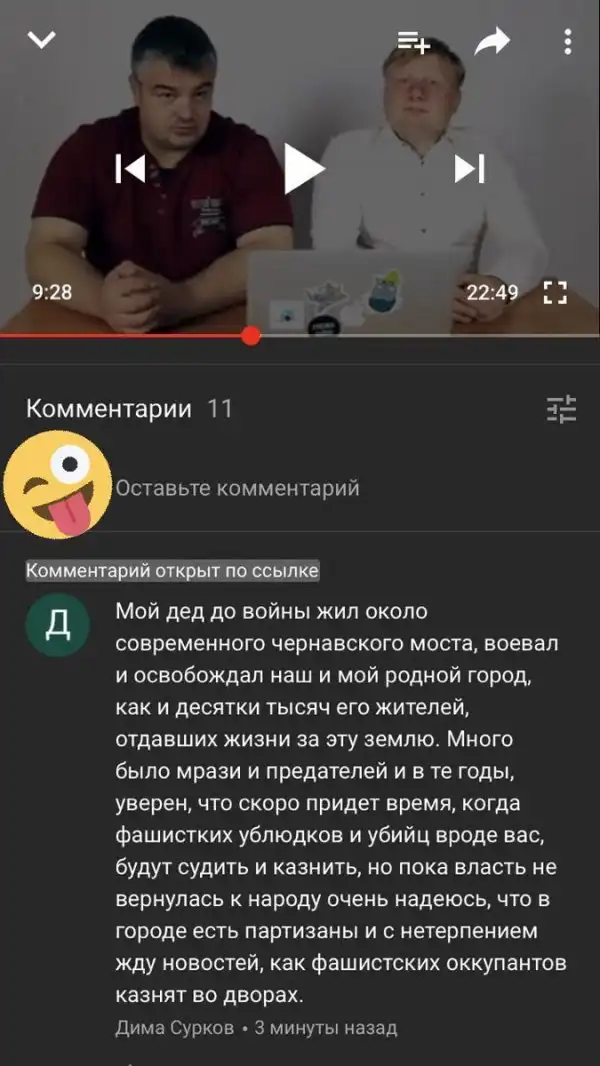Minimize the video player with down chevron
The image size is (600, 1066).
tap(42, 40)
